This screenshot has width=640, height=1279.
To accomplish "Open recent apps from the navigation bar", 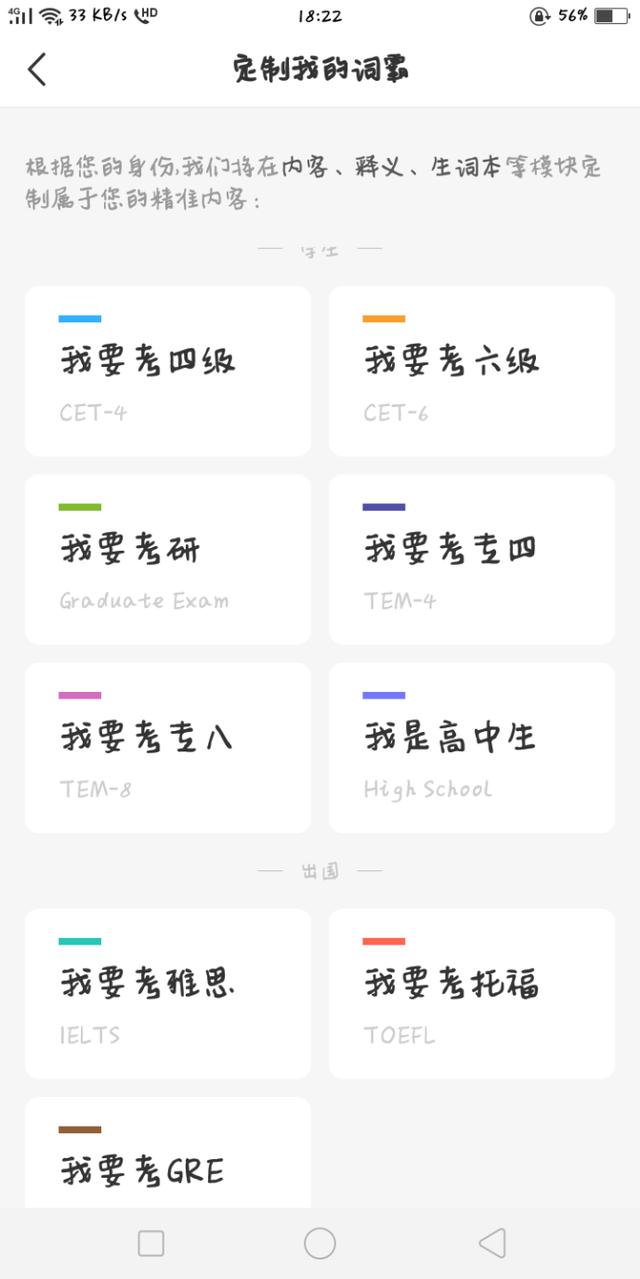I will [151, 1243].
